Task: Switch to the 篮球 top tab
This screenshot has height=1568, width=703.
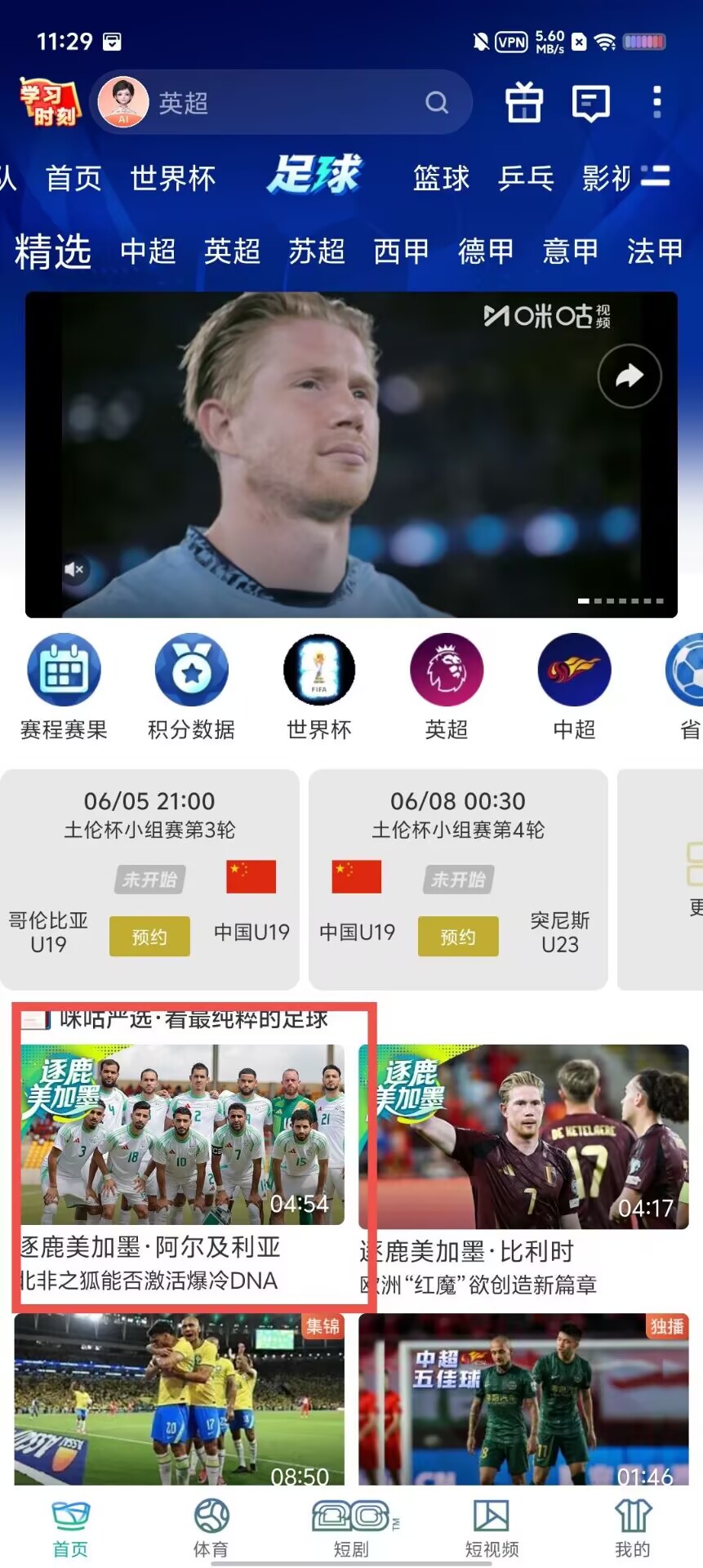Action: point(441,177)
